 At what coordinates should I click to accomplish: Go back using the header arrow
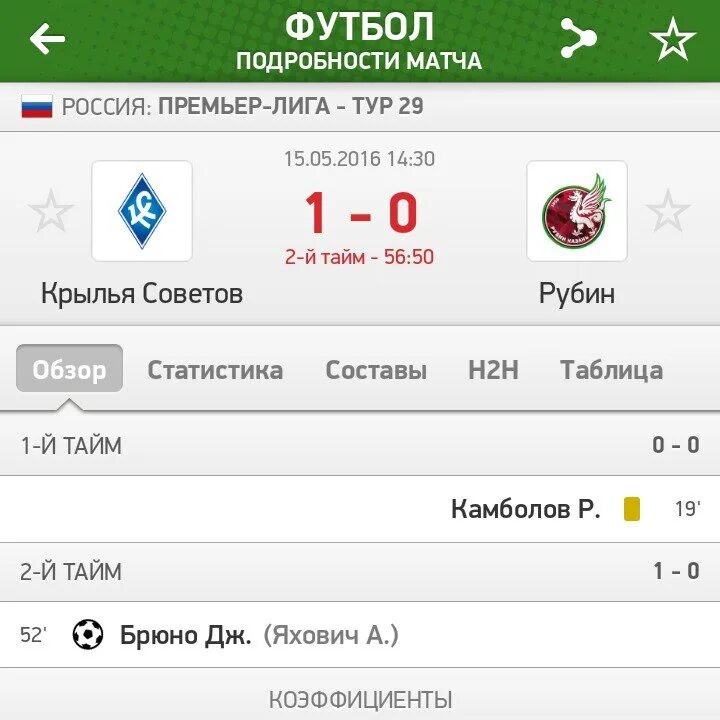[x=47, y=39]
